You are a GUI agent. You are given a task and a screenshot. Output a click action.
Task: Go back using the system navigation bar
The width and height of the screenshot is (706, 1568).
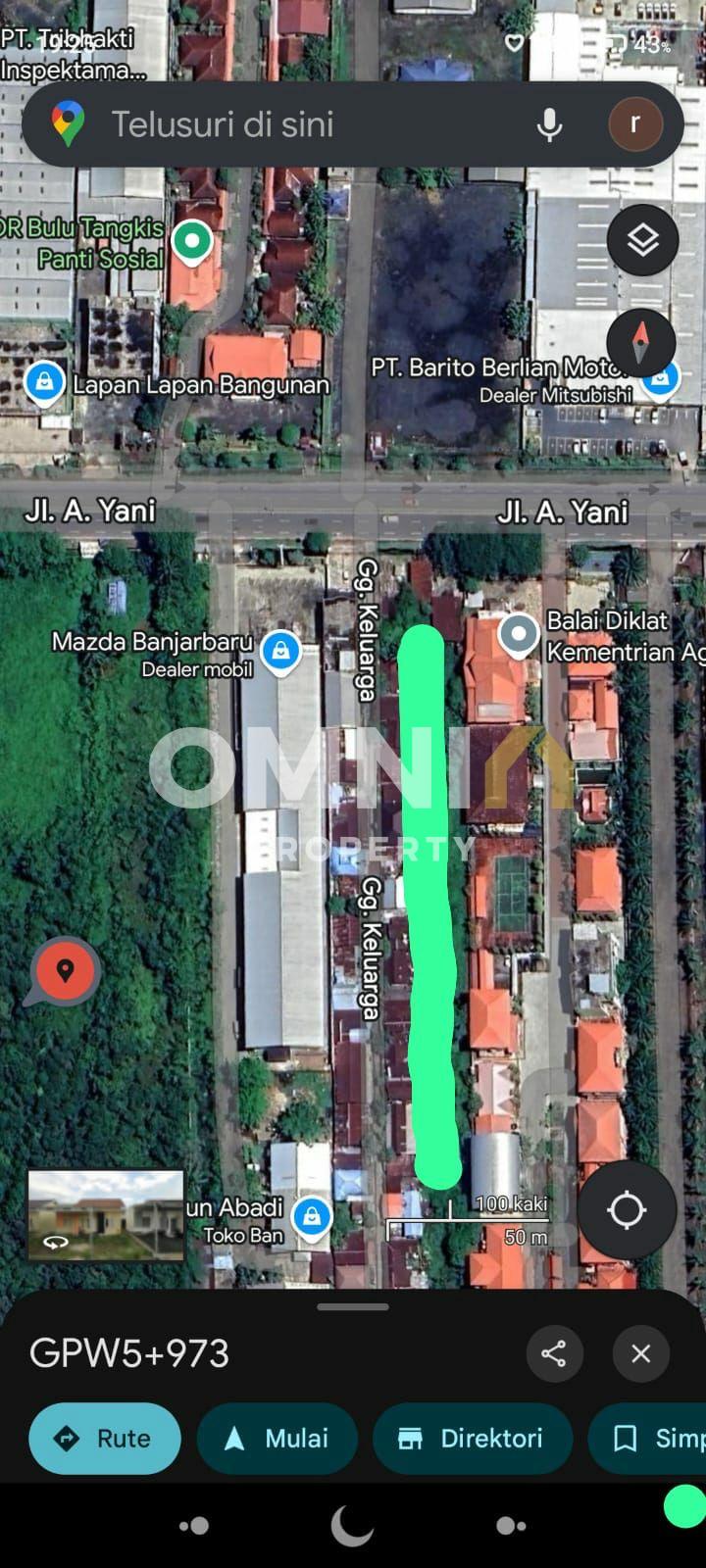click(511, 1526)
